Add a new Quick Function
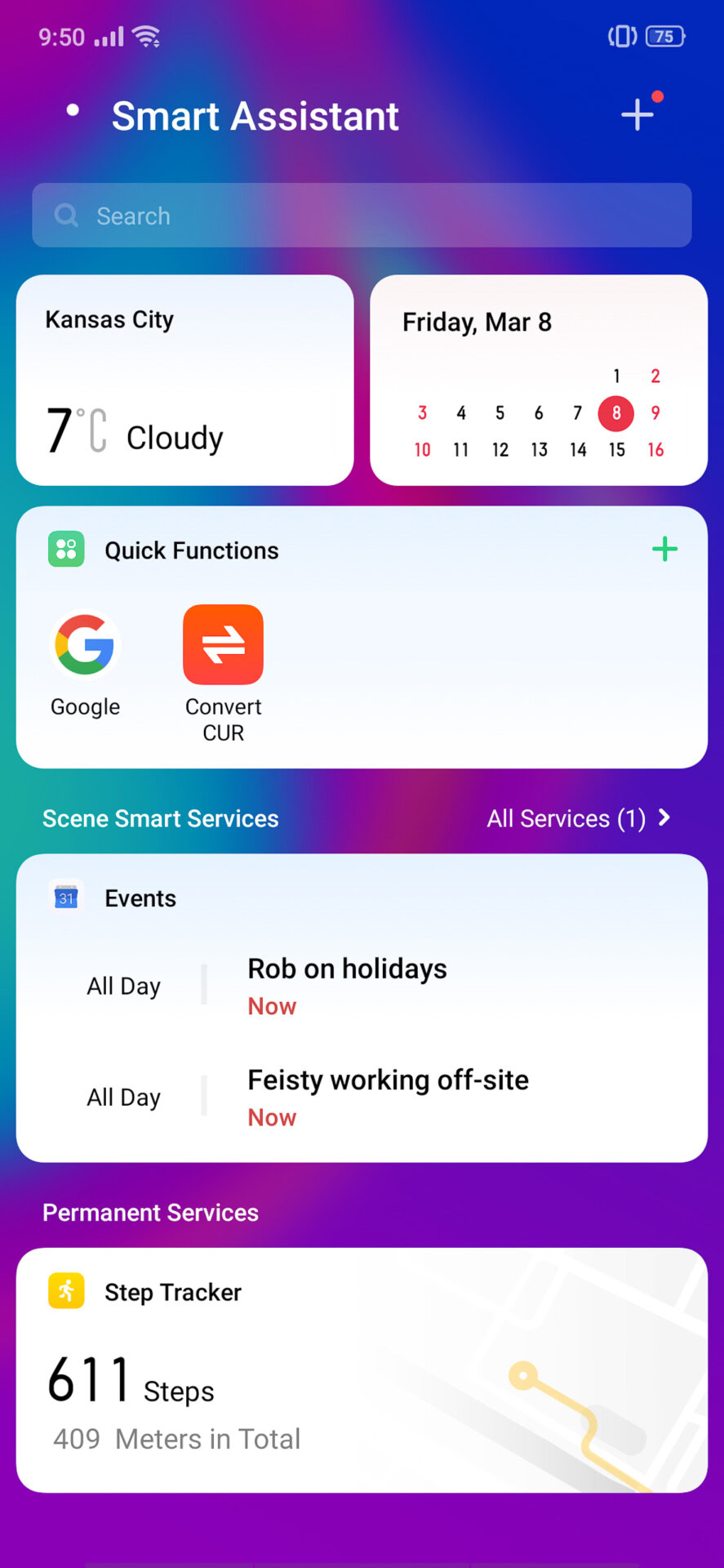This screenshot has height=1568, width=724. [664, 549]
